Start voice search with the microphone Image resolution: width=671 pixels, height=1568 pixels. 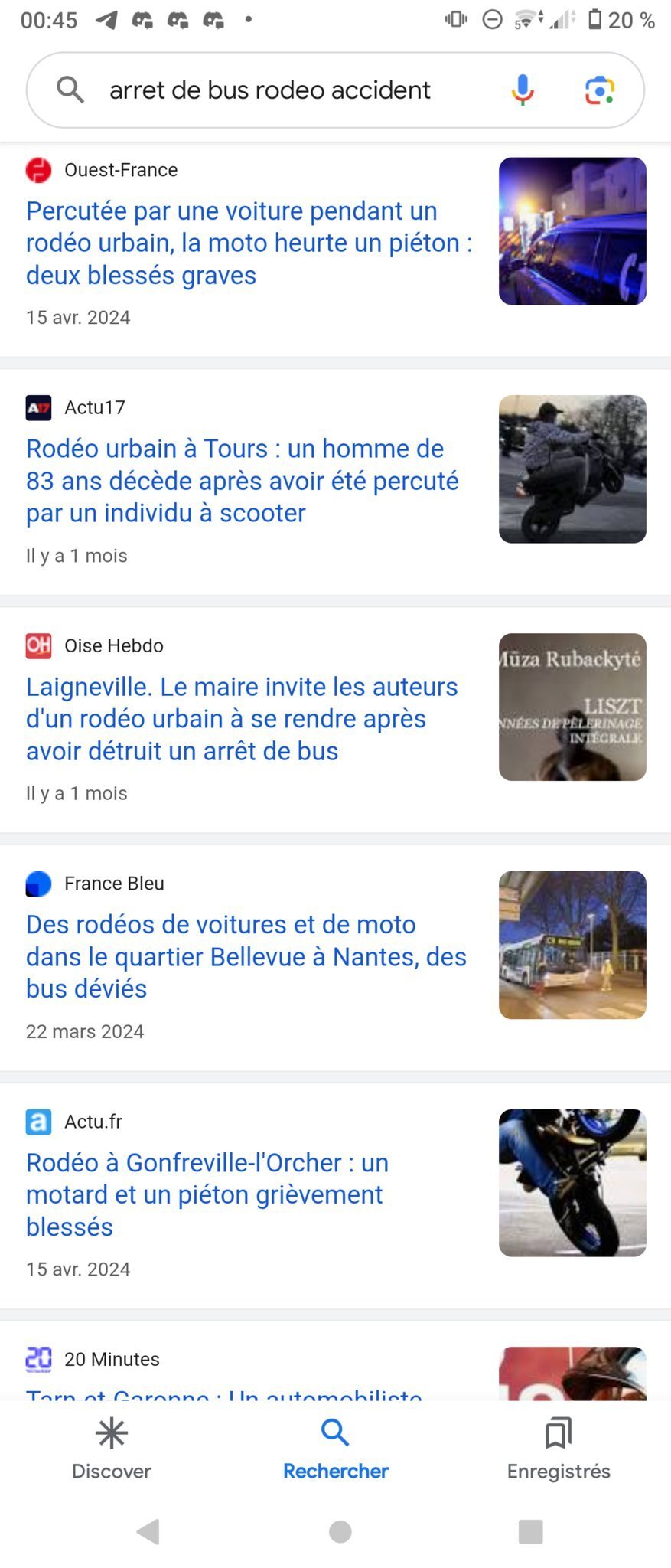coord(523,90)
